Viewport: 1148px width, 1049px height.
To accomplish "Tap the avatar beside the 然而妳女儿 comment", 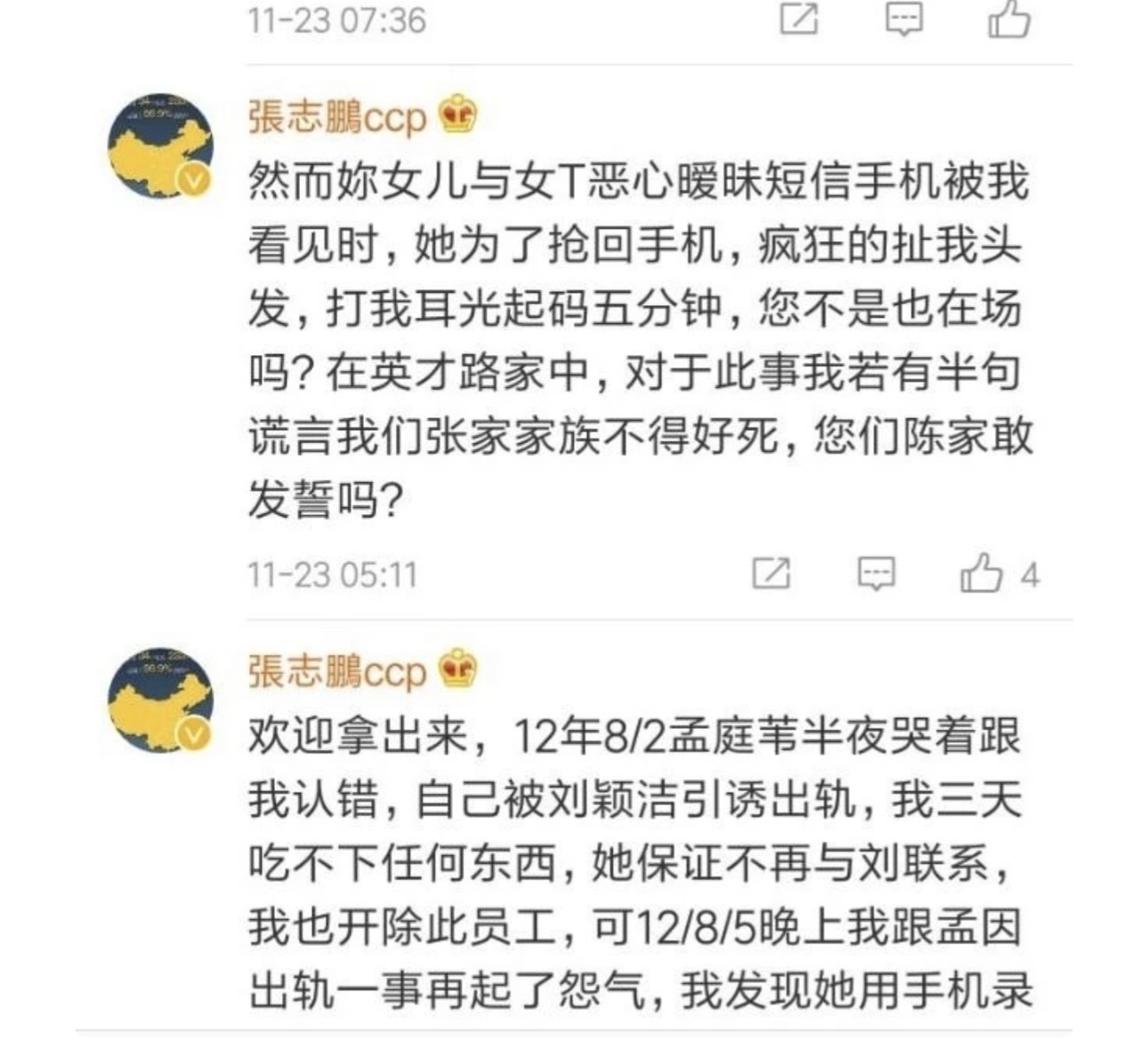I will click(x=161, y=145).
